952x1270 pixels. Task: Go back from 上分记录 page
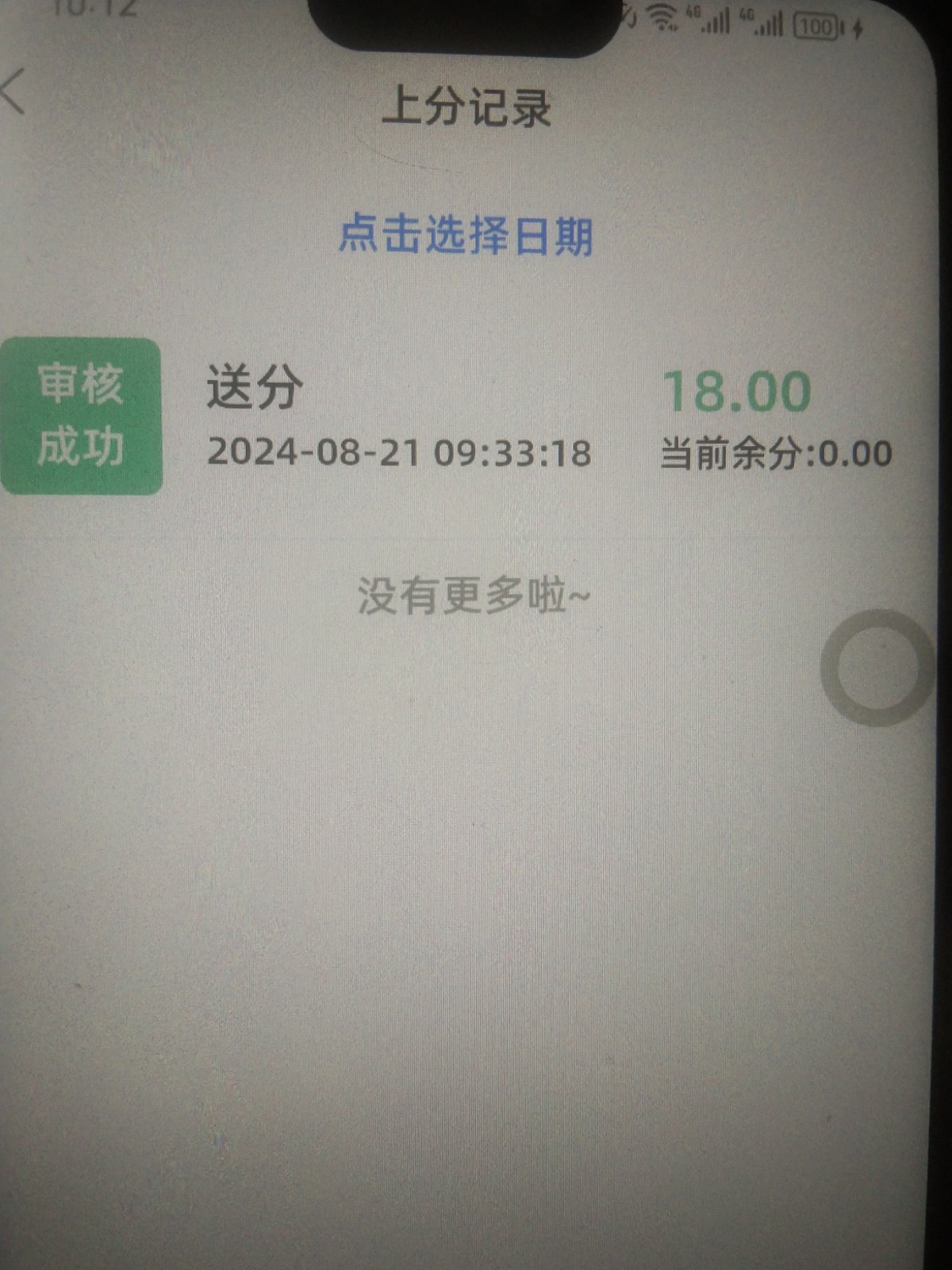(x=14, y=91)
